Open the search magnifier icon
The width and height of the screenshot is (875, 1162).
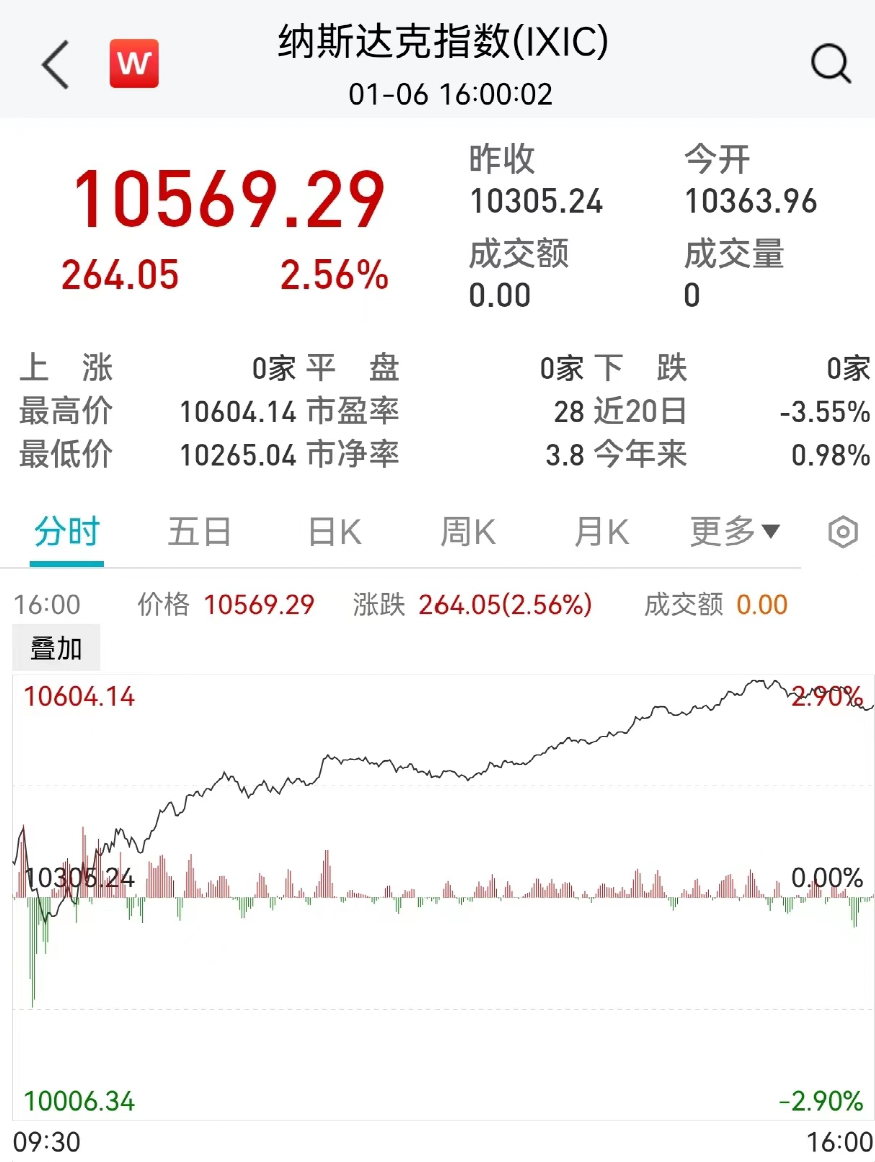pyautogui.click(x=829, y=63)
